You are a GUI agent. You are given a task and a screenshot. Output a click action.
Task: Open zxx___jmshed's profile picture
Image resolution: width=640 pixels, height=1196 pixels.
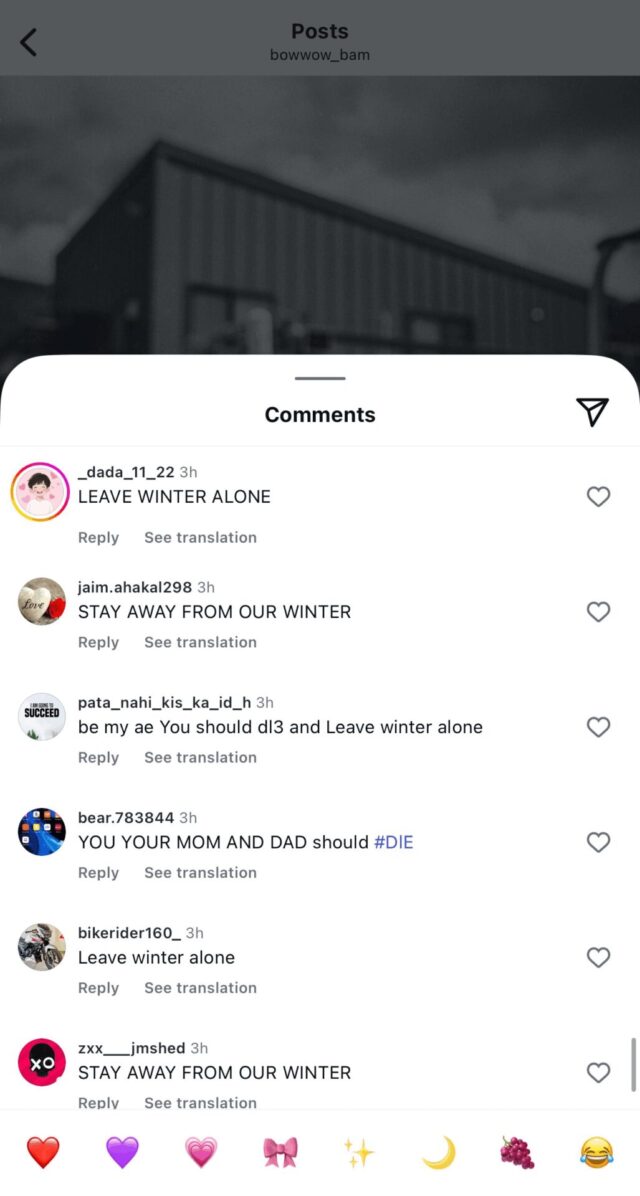42,1062
